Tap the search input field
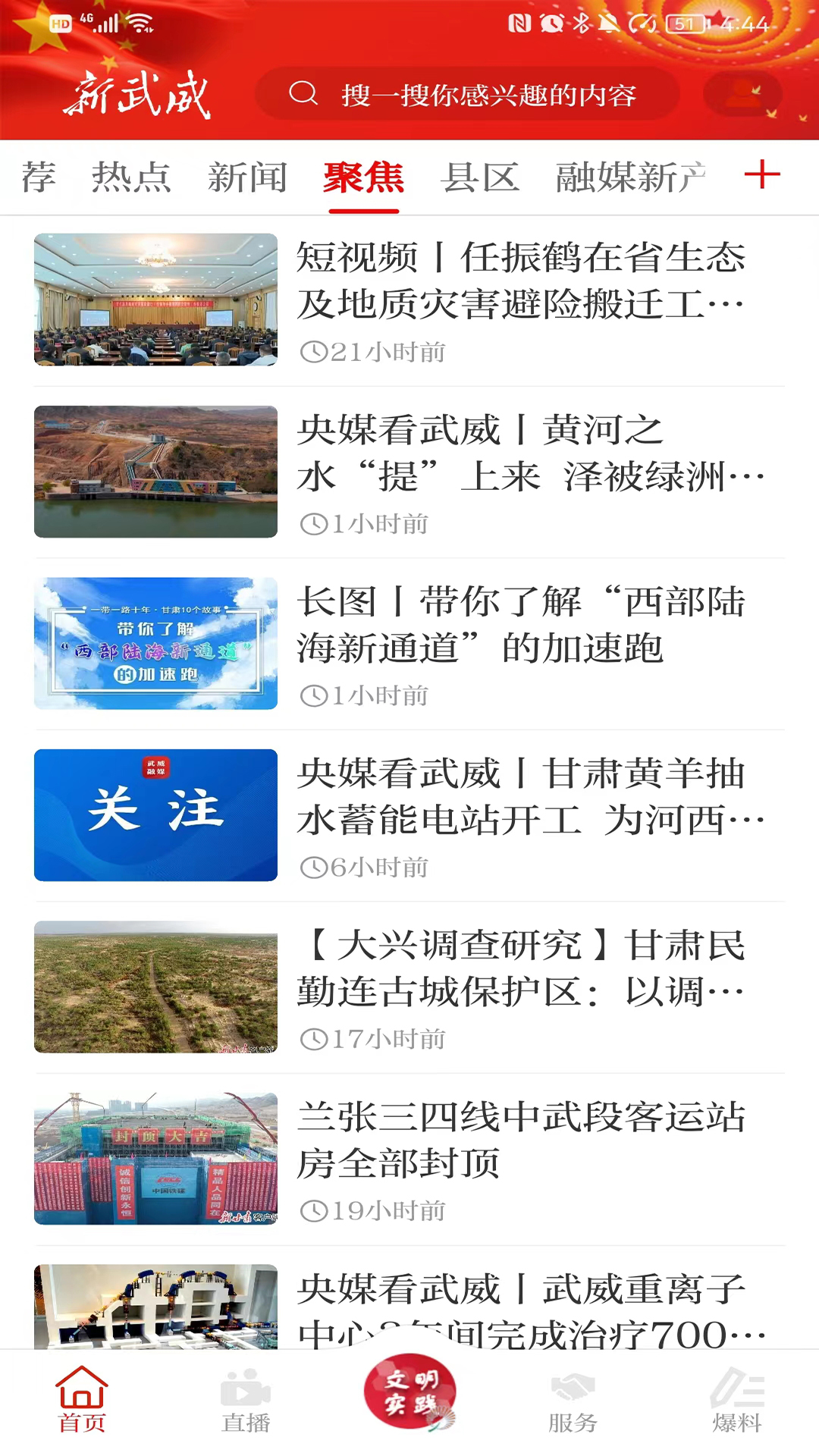The height and width of the screenshot is (1456, 819). (485, 93)
